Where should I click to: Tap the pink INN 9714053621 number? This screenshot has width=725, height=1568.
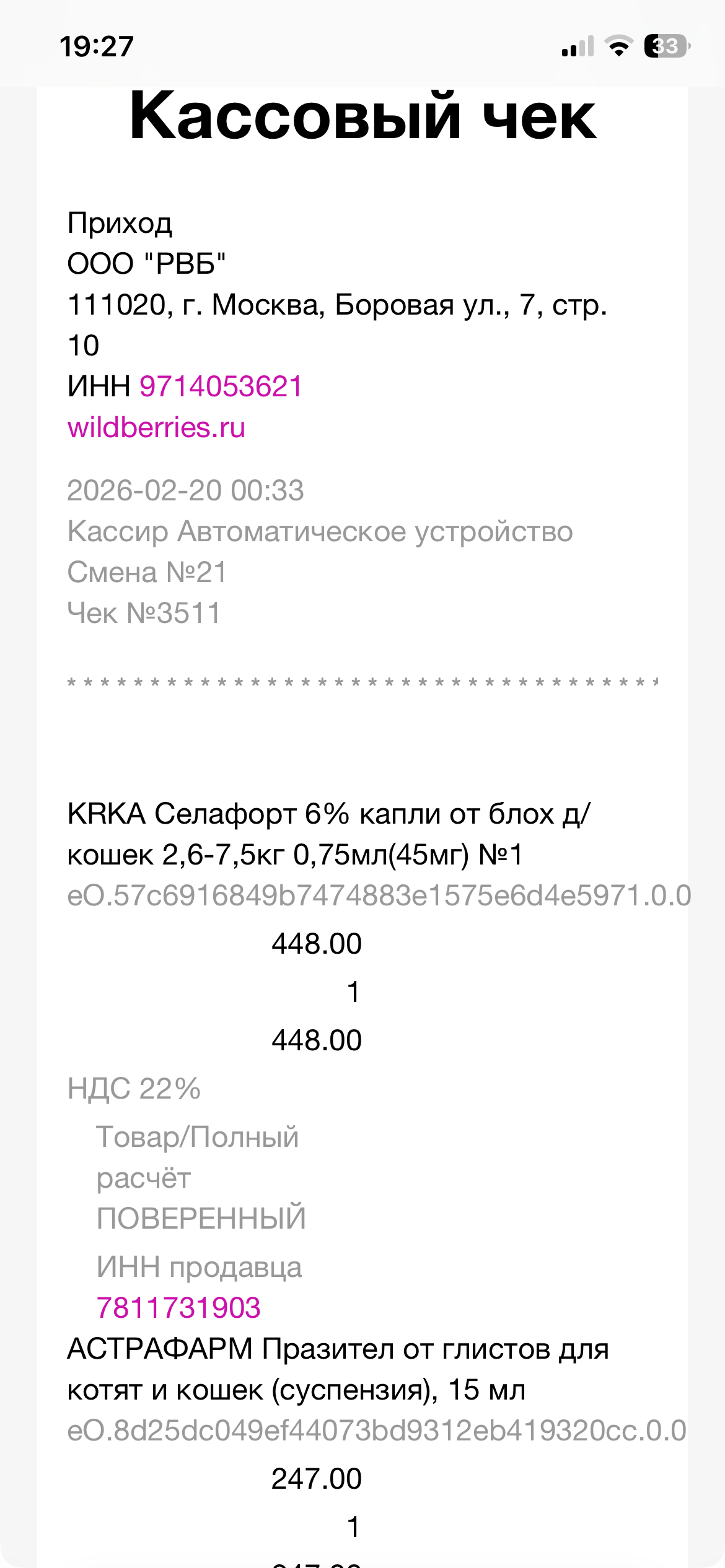pos(219,386)
